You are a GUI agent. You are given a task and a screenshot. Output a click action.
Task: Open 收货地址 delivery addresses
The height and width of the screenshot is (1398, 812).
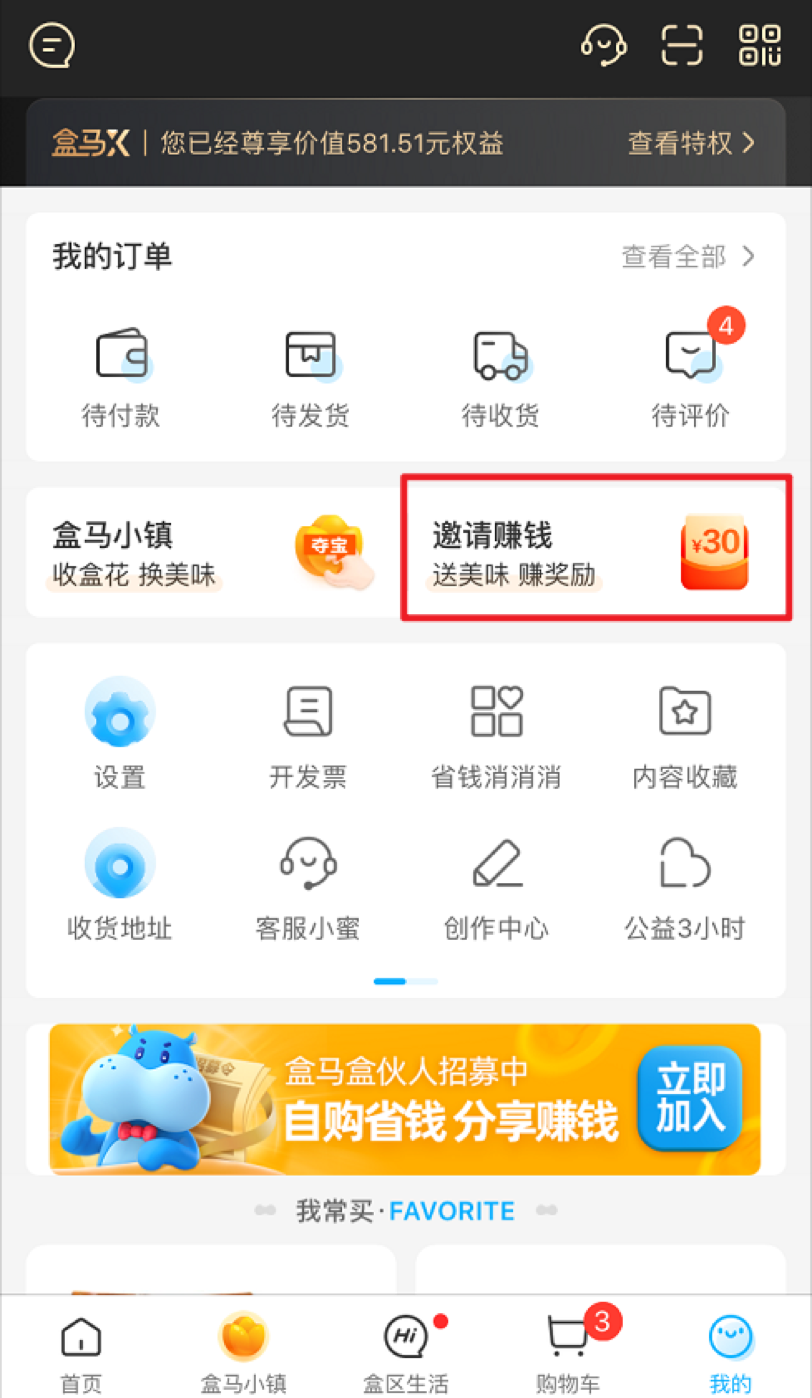pyautogui.click(x=120, y=886)
